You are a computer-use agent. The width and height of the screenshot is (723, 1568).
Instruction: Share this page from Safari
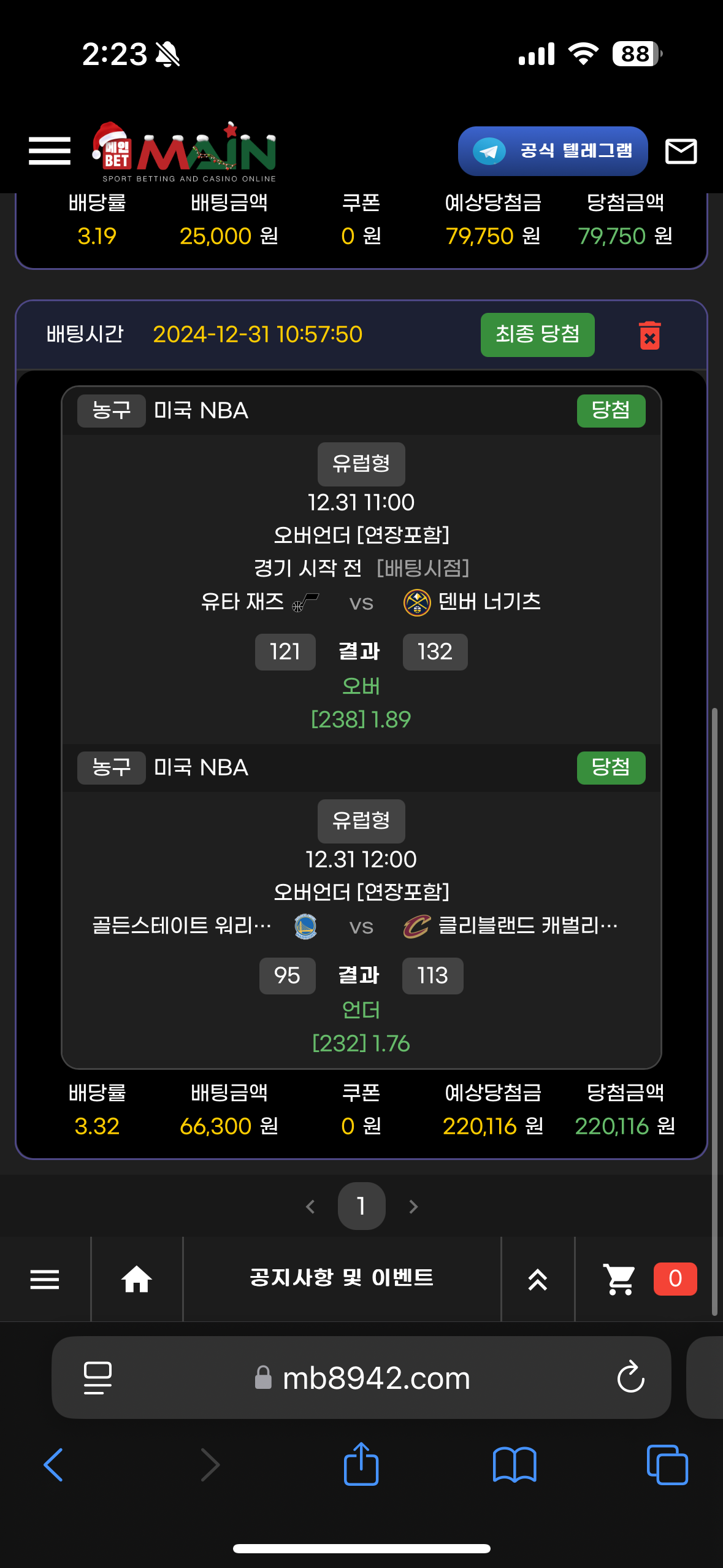pyautogui.click(x=361, y=1464)
